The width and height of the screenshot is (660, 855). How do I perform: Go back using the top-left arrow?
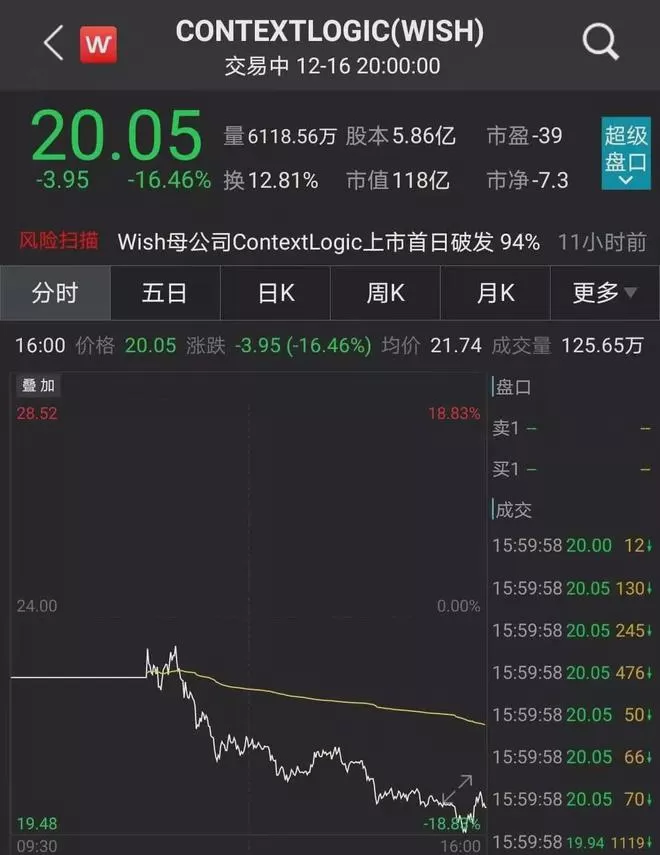coord(53,43)
